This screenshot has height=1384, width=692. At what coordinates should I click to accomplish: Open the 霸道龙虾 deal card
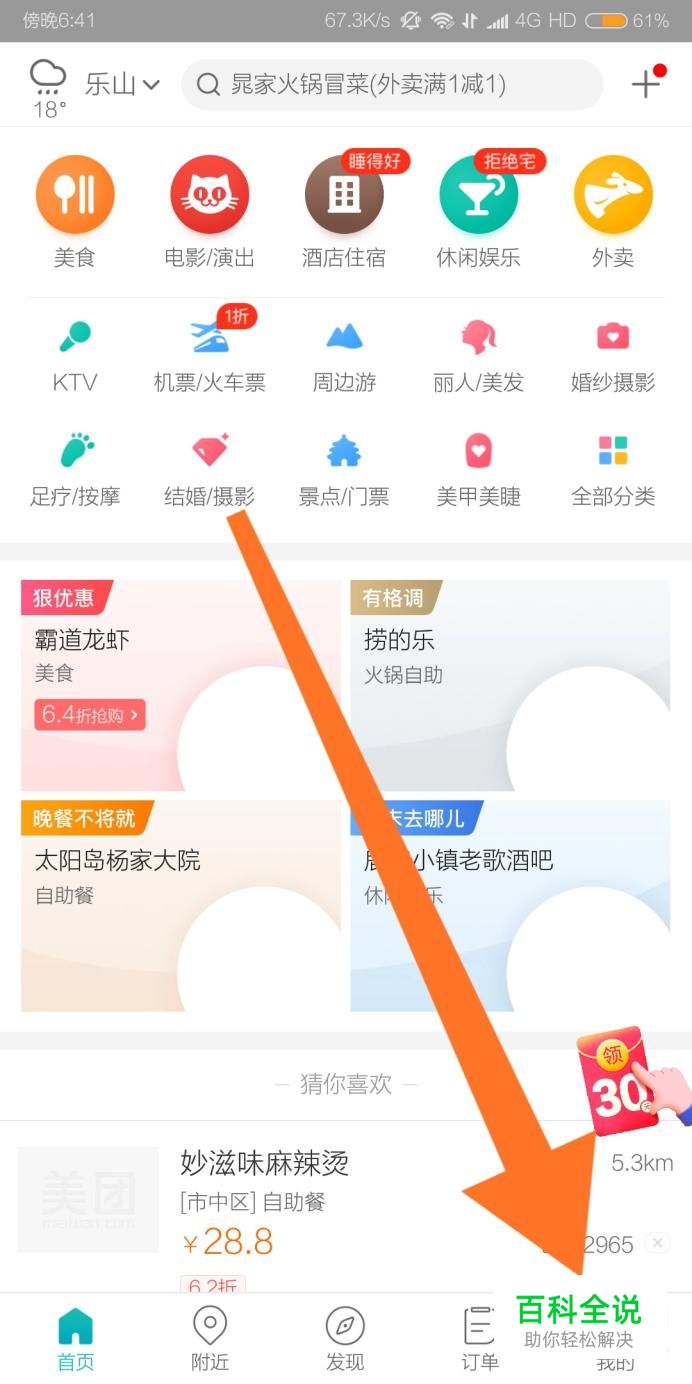[180, 685]
